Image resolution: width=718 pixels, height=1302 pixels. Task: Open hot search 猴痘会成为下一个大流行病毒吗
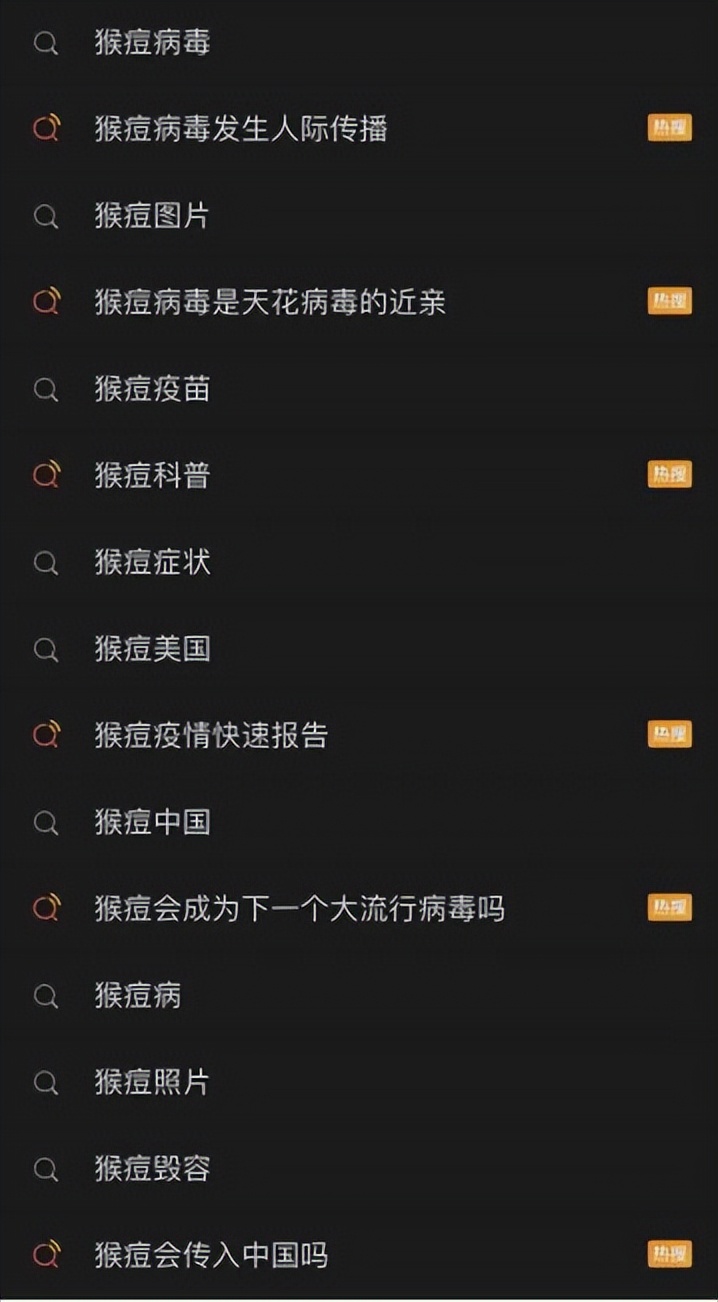pyautogui.click(x=298, y=909)
